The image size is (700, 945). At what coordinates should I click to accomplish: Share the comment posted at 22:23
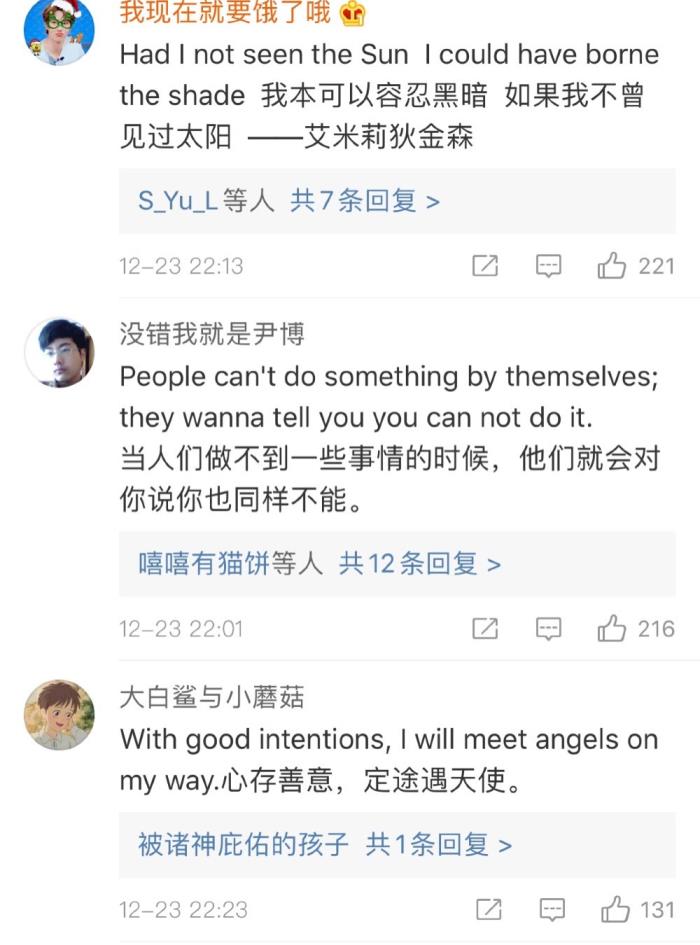click(x=489, y=910)
